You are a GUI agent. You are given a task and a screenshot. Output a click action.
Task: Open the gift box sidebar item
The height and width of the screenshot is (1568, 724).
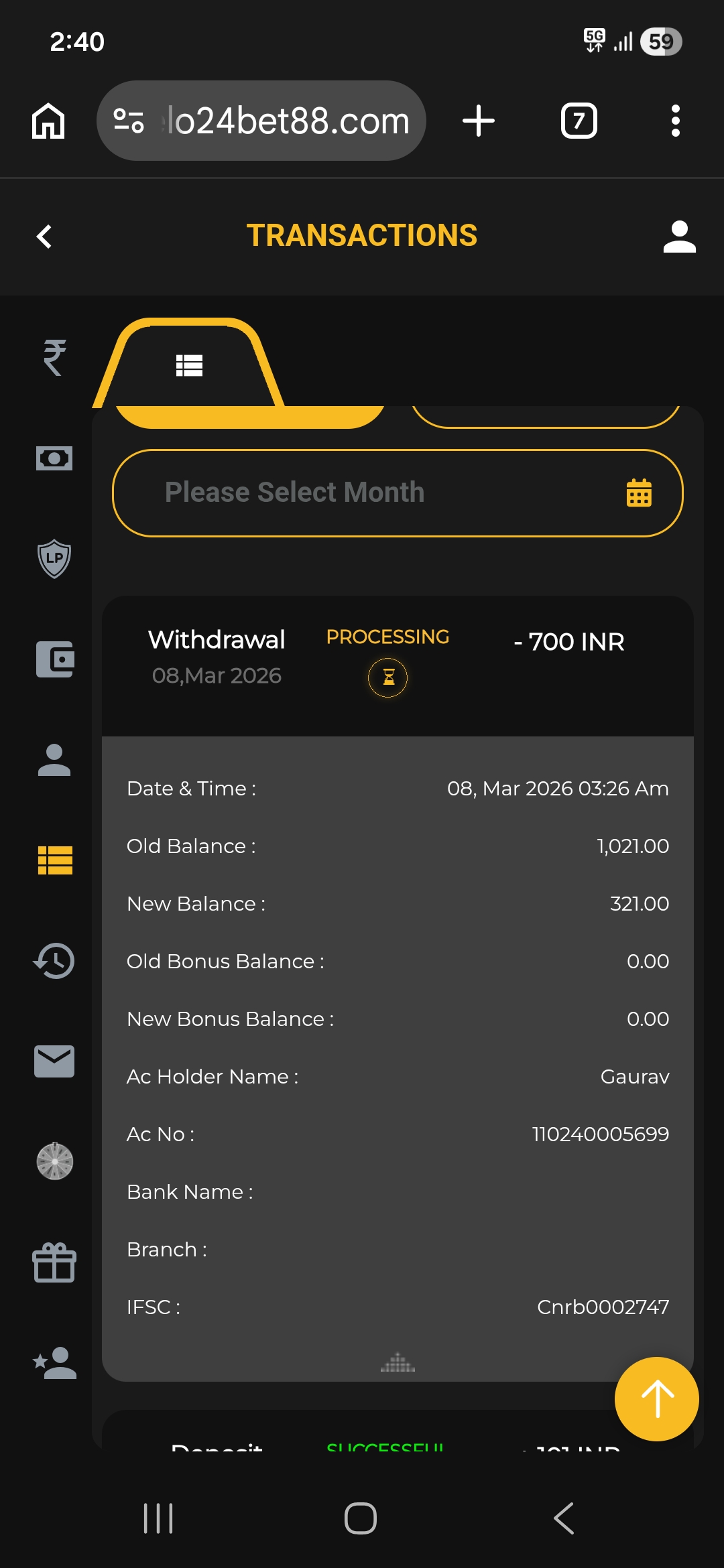click(x=54, y=1262)
